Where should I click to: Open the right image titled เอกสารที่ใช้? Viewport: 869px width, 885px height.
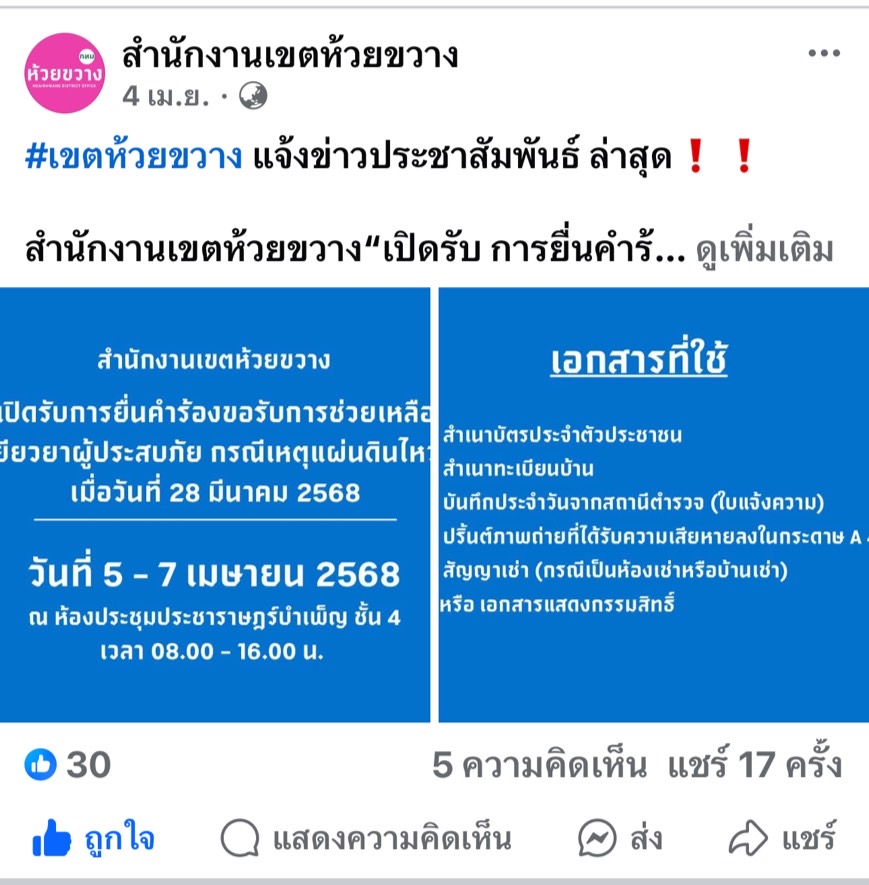[653, 505]
